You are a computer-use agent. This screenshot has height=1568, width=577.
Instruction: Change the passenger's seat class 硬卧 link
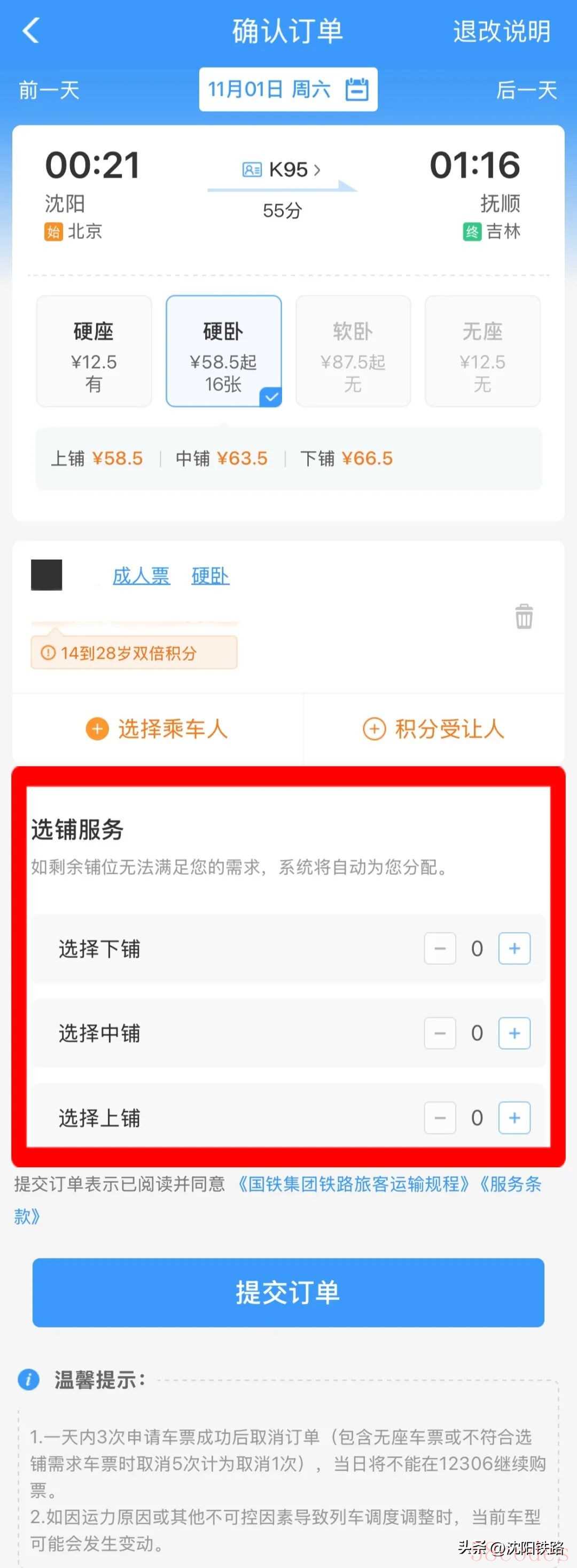click(210, 575)
